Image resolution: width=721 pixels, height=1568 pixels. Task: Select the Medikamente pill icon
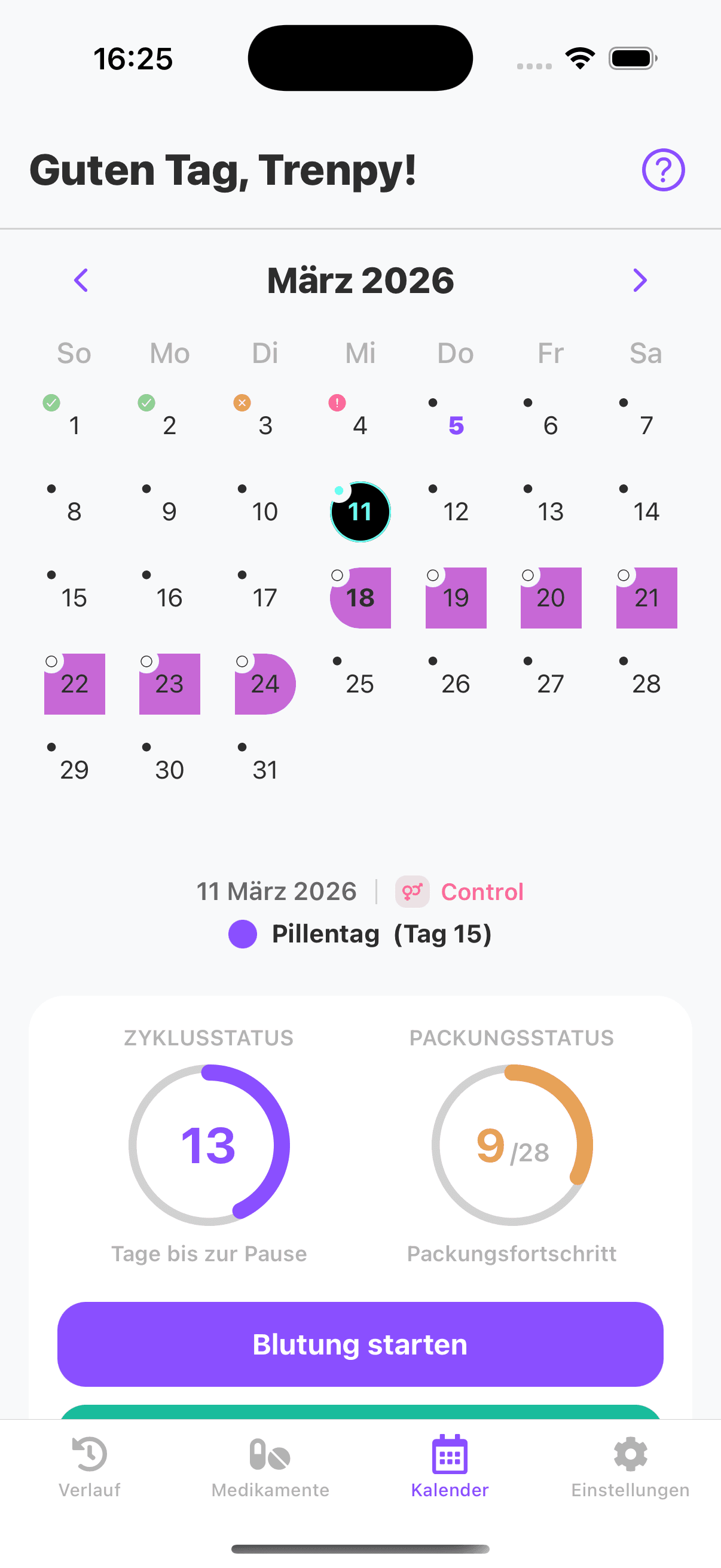270,1455
